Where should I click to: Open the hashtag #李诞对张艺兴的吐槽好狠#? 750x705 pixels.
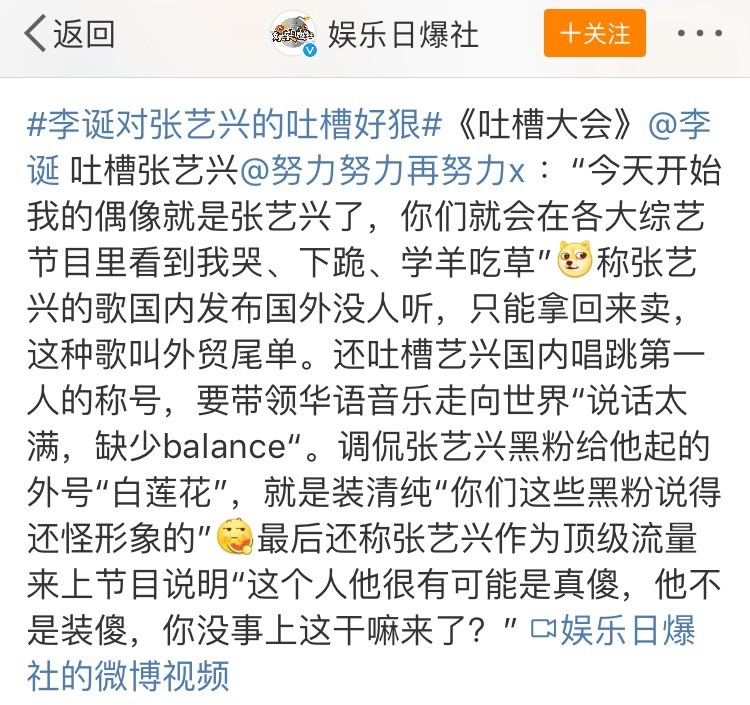(235, 127)
